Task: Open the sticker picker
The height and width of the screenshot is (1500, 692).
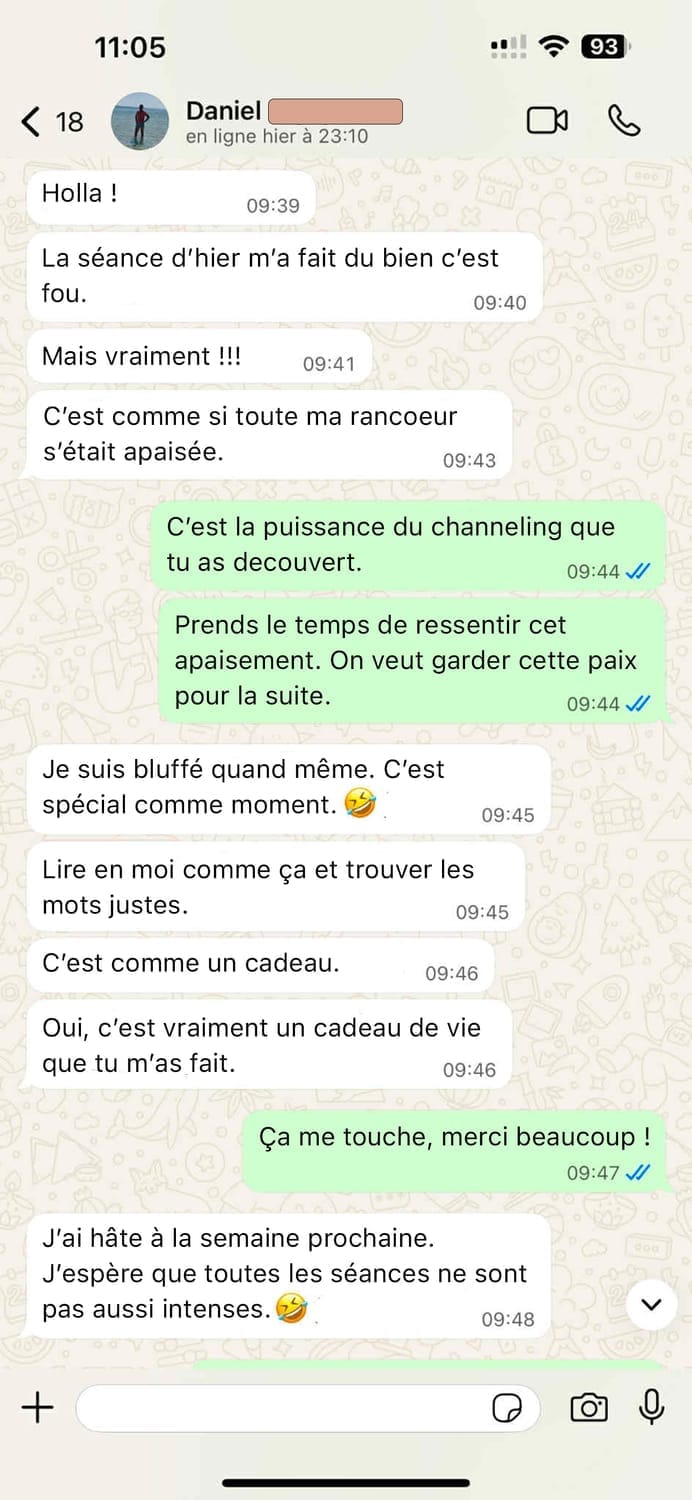Action: [508, 1409]
